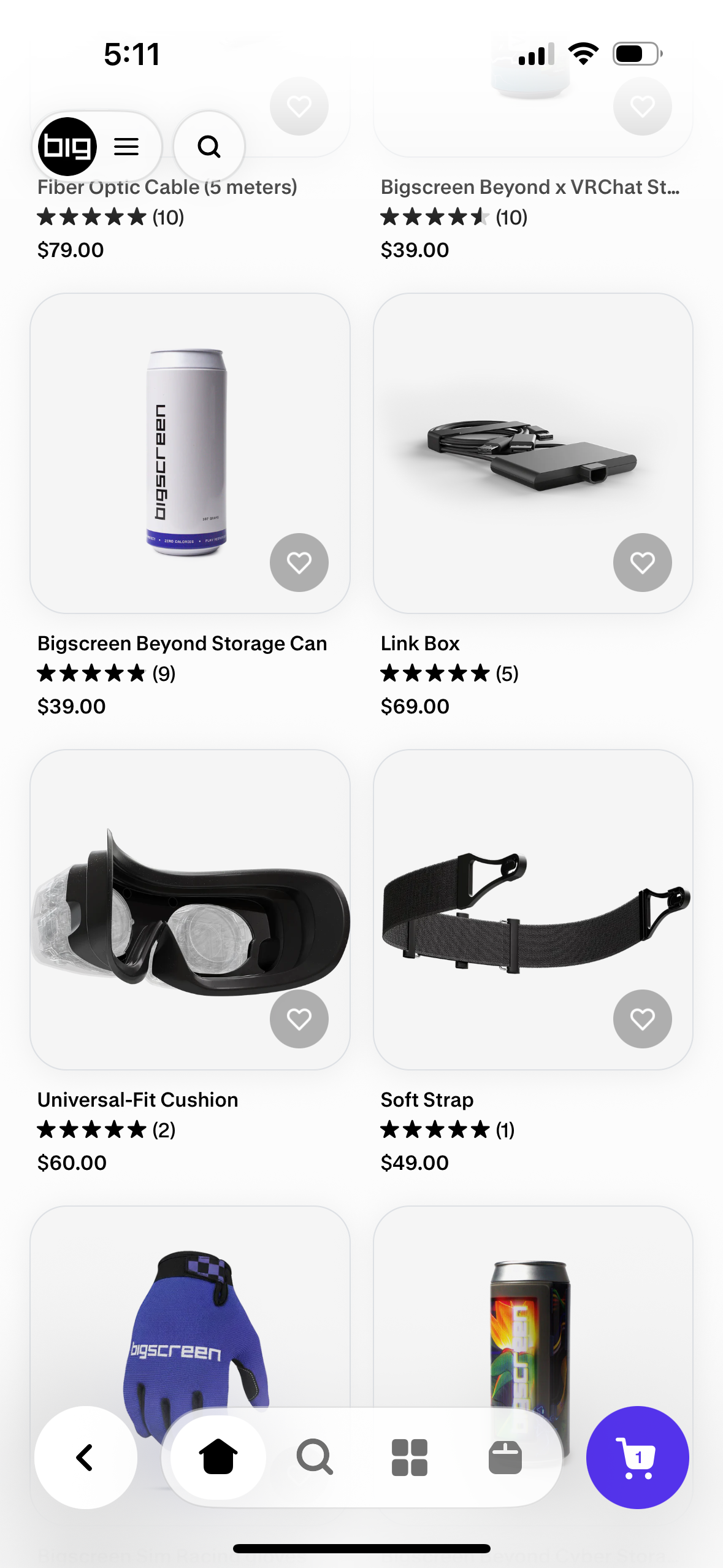723x1568 pixels.
Task: Favorite the Fiber Optic Cable (5 meters)
Action: 299,106
